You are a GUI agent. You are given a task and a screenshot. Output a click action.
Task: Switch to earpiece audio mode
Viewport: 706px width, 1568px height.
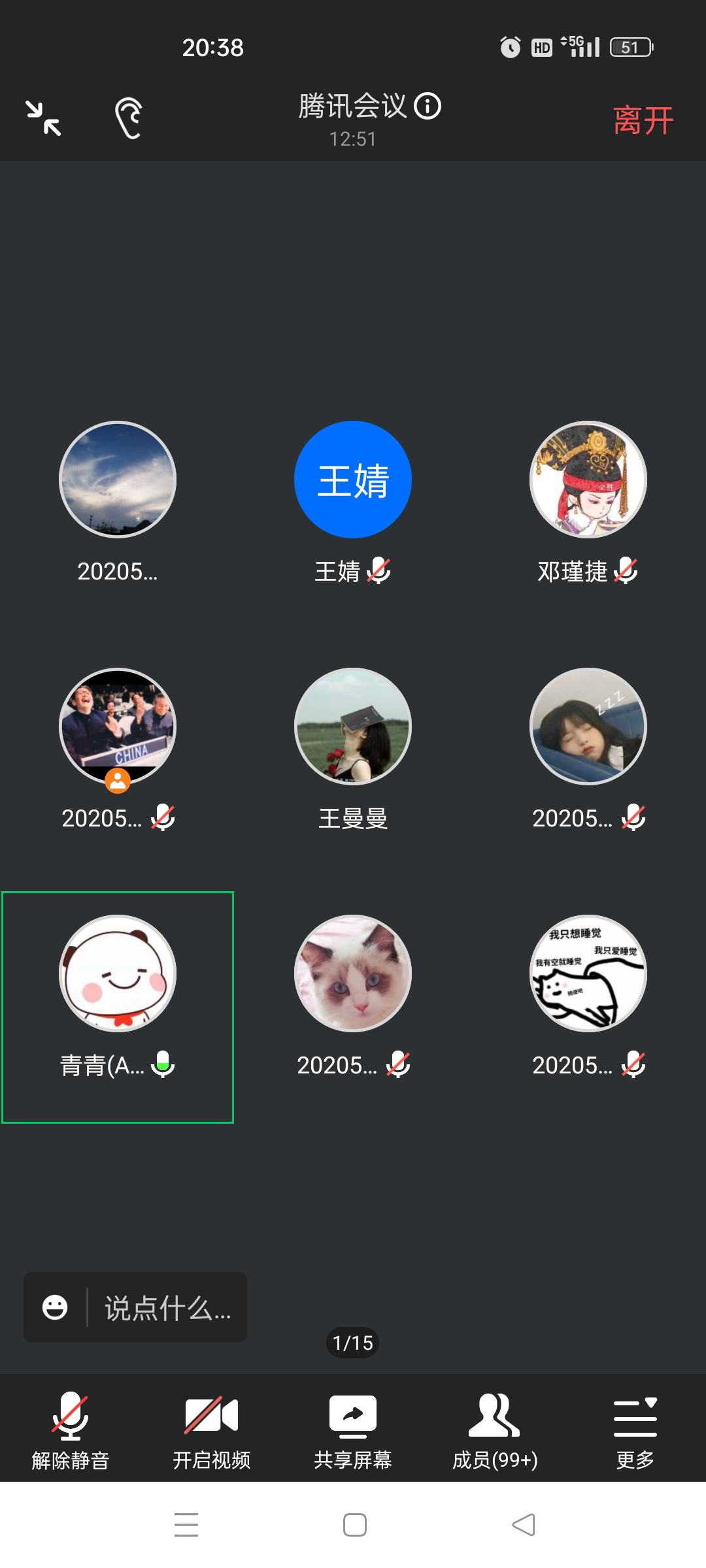point(128,118)
